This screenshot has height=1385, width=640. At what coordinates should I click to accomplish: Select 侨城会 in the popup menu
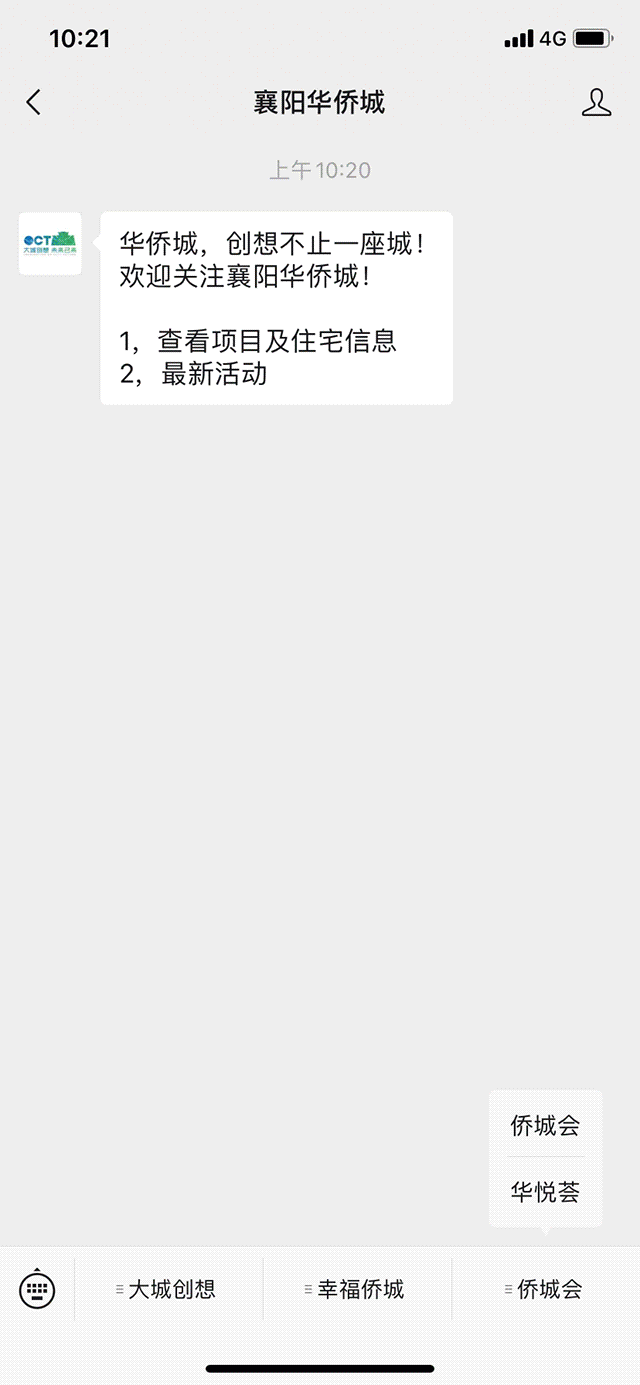click(x=545, y=1125)
